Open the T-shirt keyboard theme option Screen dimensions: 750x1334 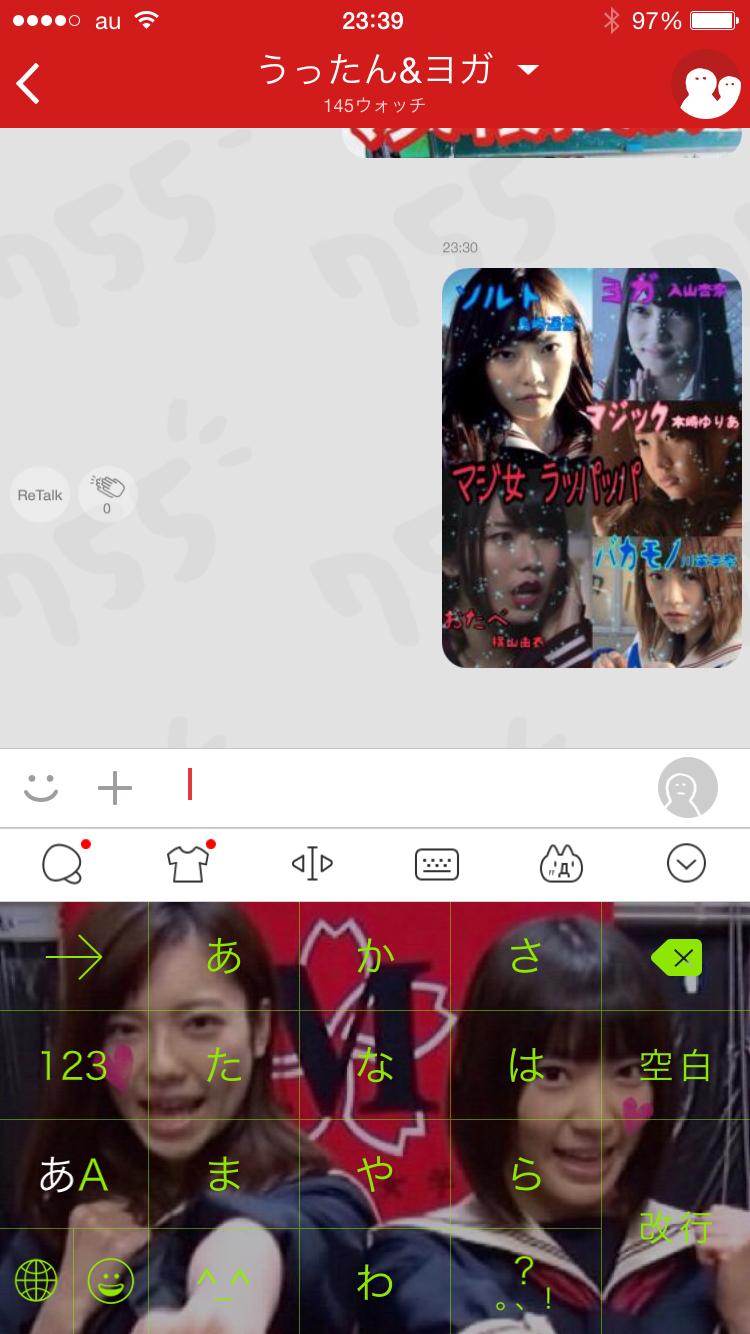pyautogui.click(x=188, y=864)
